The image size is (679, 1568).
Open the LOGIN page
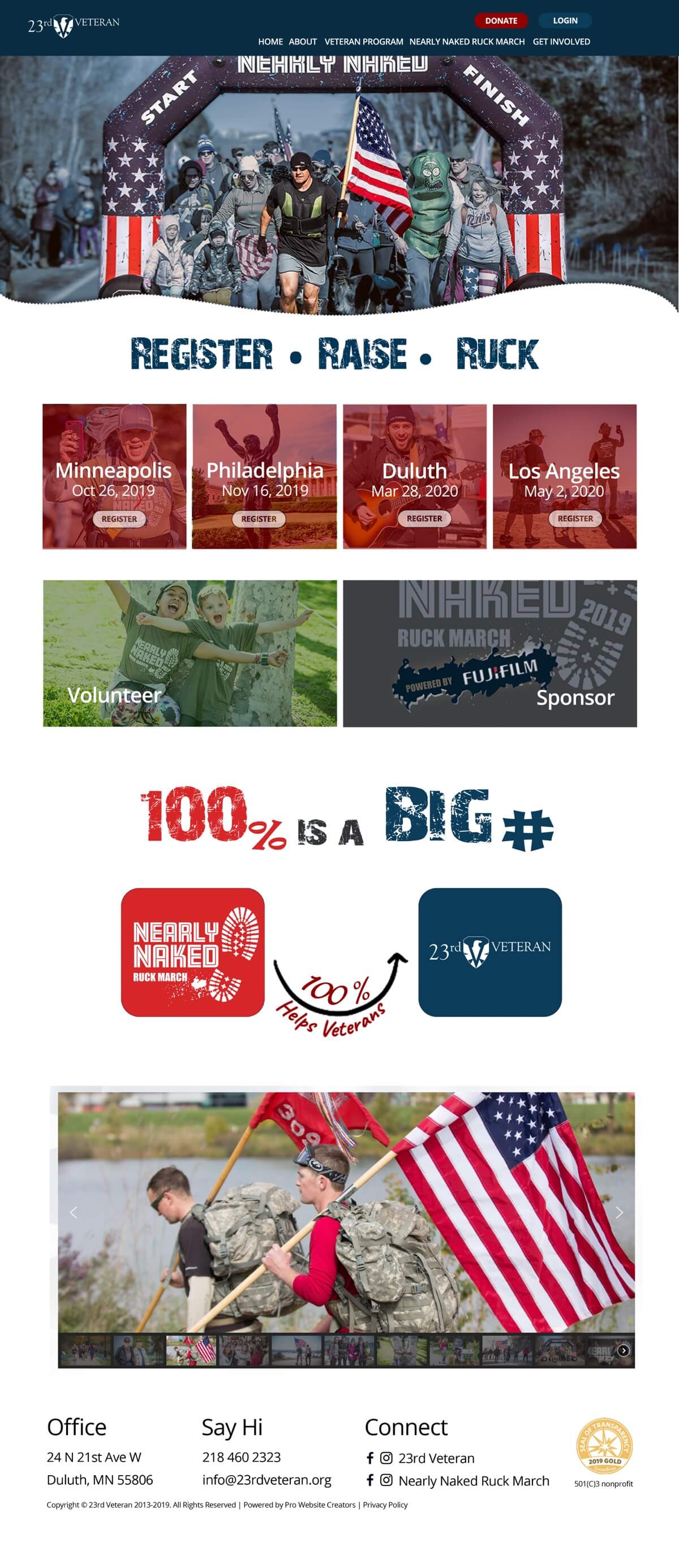click(565, 21)
